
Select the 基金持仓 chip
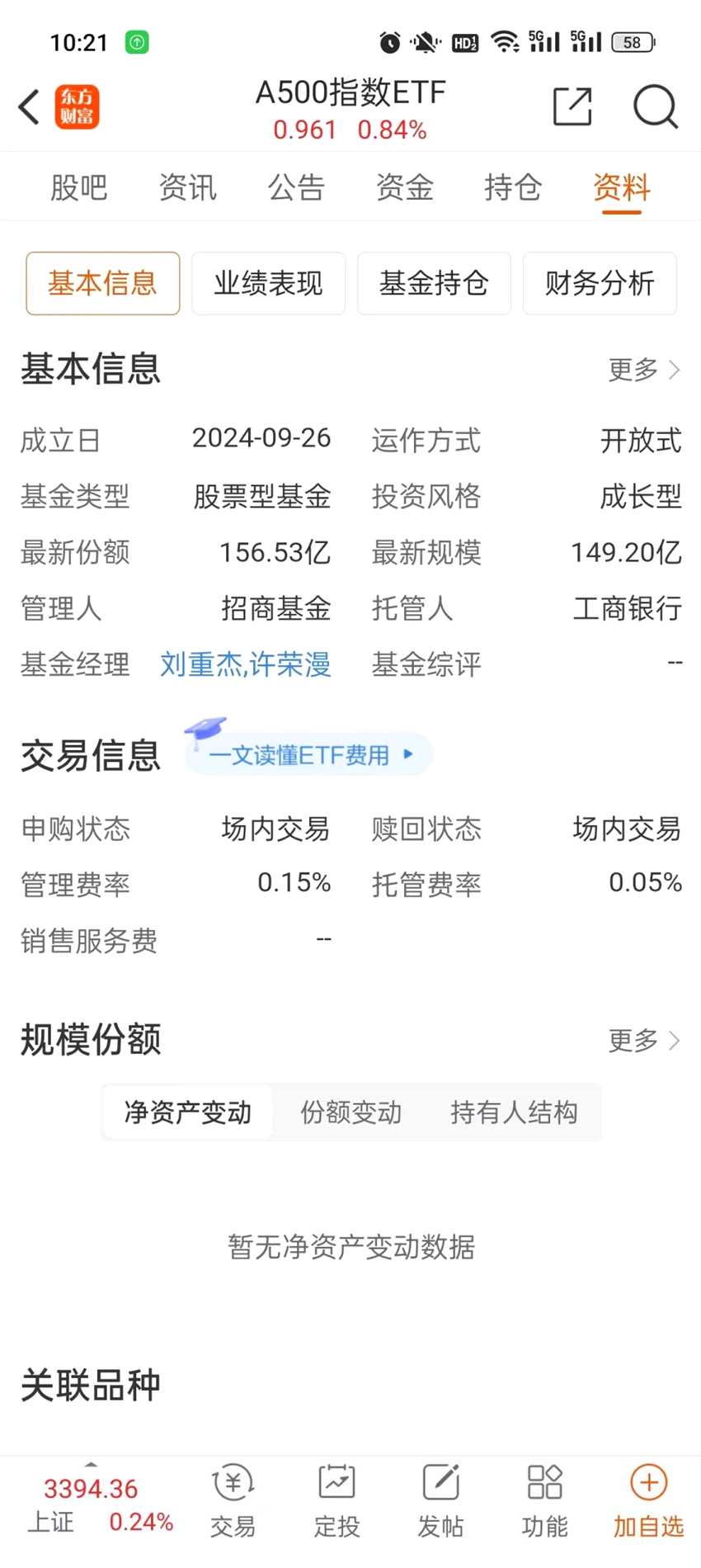pyautogui.click(x=434, y=283)
